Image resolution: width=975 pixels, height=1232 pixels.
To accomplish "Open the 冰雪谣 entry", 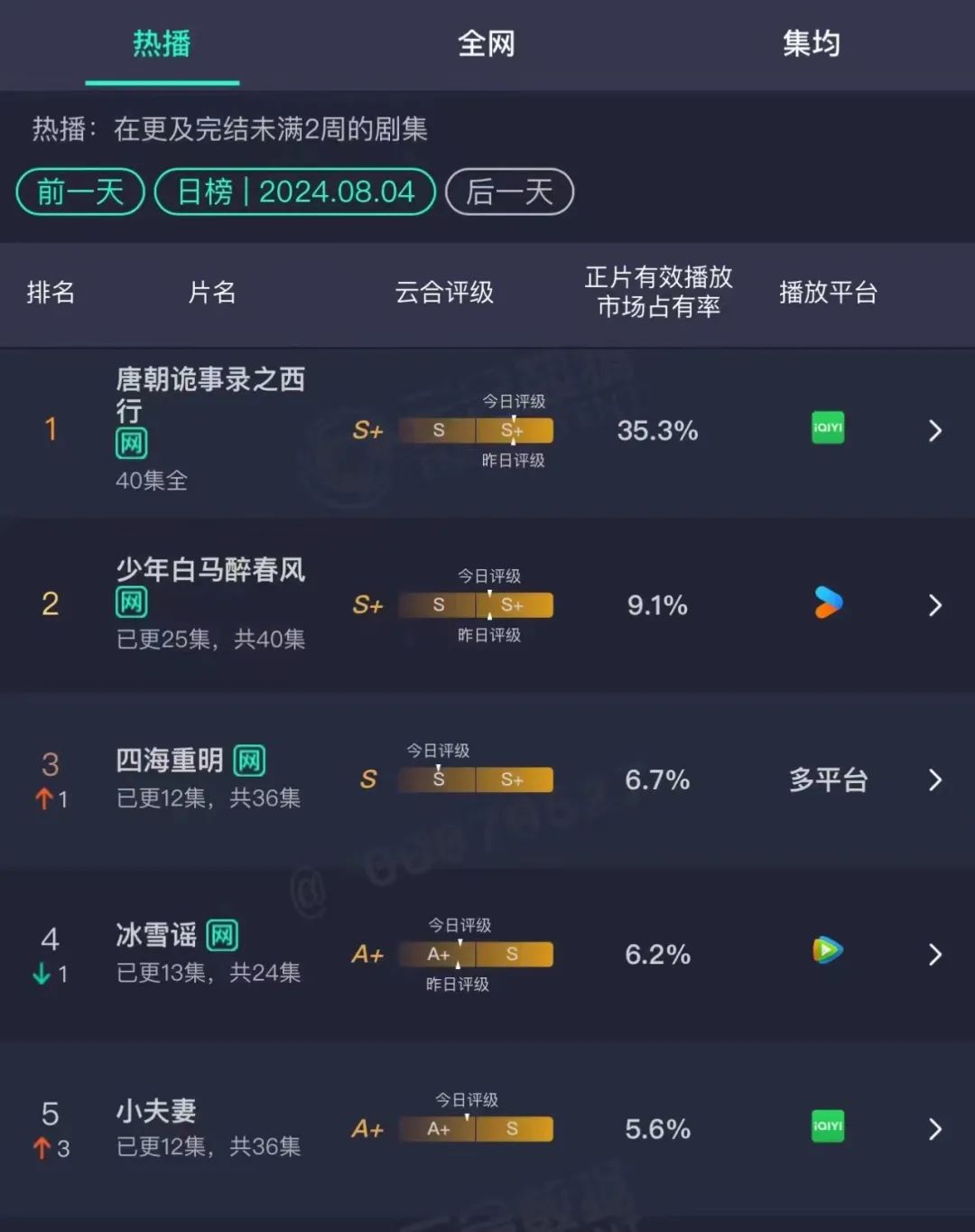I will [x=487, y=954].
